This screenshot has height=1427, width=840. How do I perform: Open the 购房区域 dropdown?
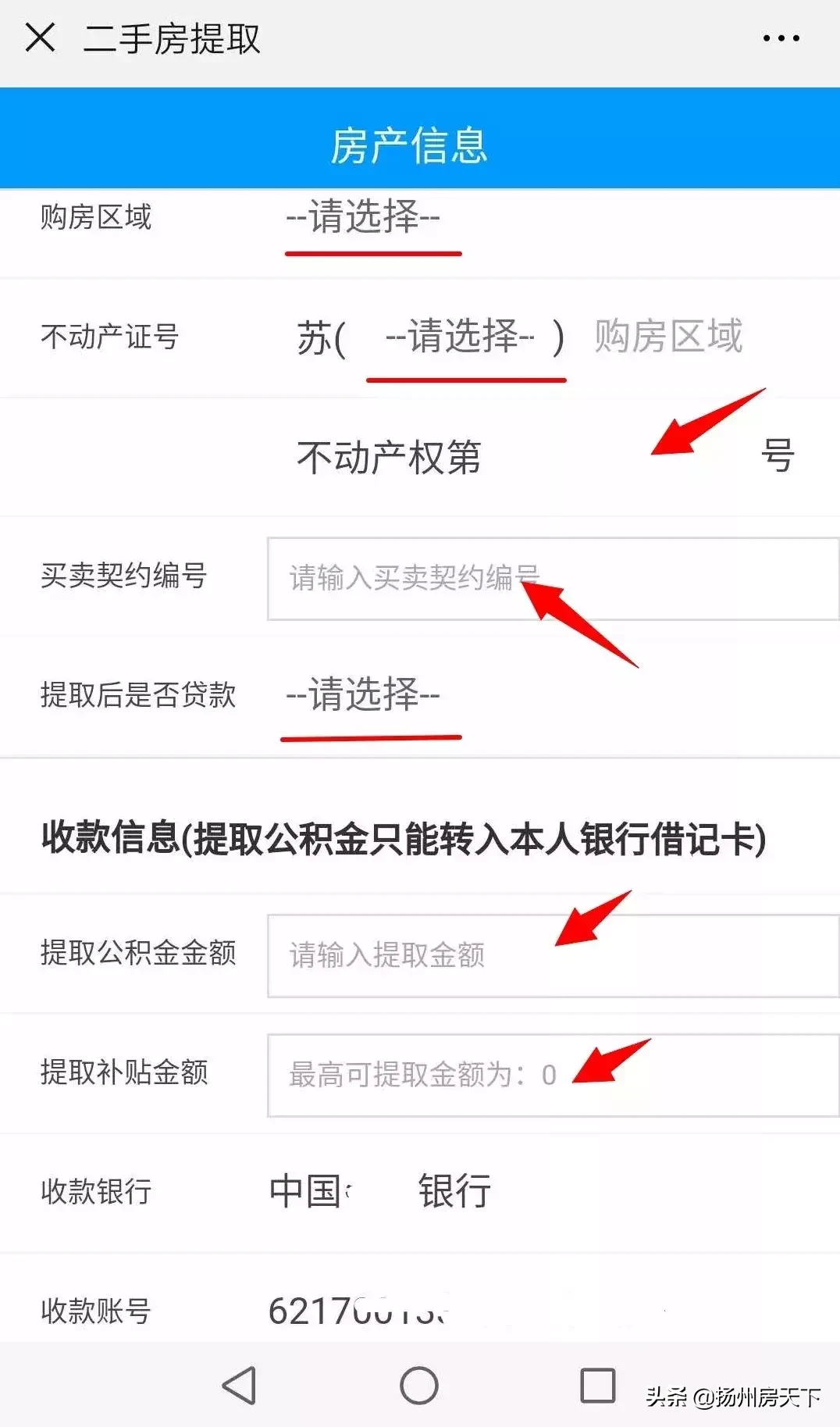pyautogui.click(x=364, y=217)
